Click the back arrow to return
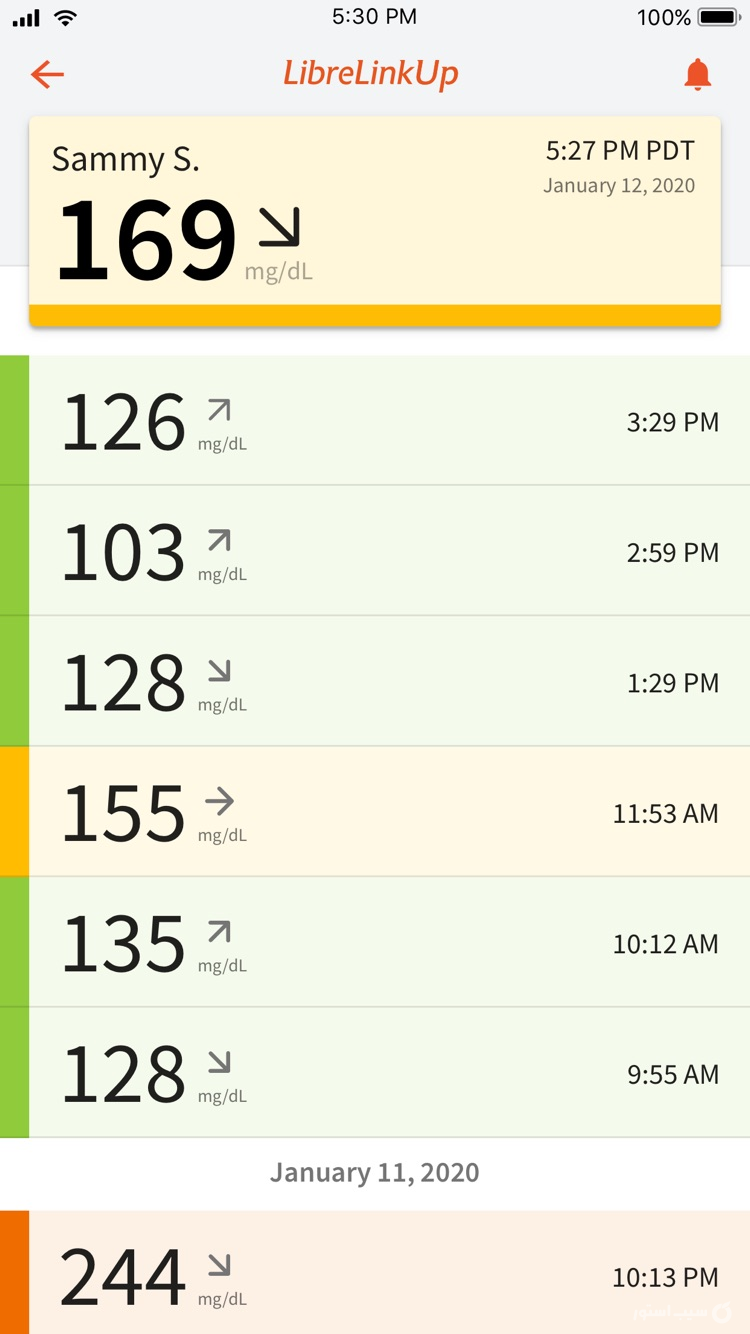This screenshot has width=750, height=1334. [46, 73]
